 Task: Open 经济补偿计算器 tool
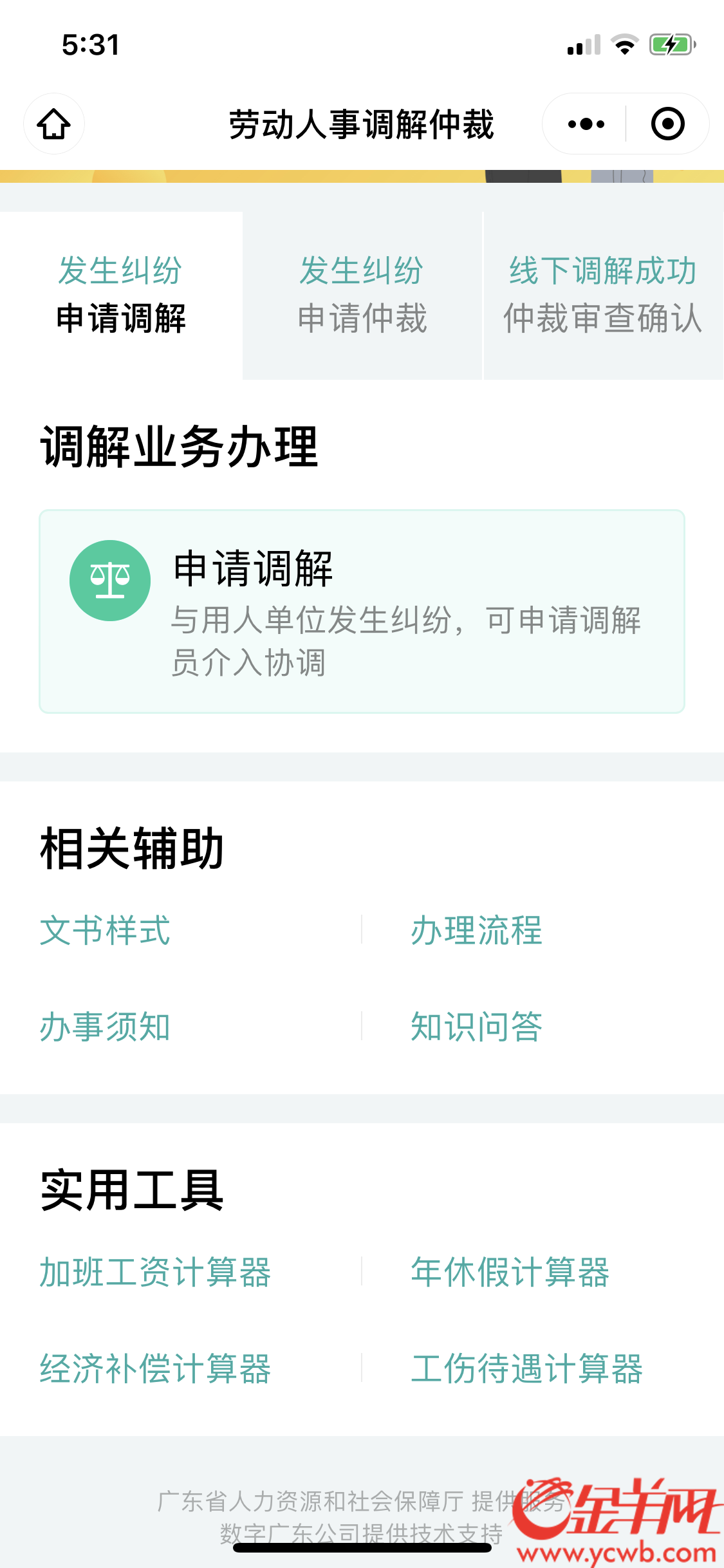(x=155, y=1368)
